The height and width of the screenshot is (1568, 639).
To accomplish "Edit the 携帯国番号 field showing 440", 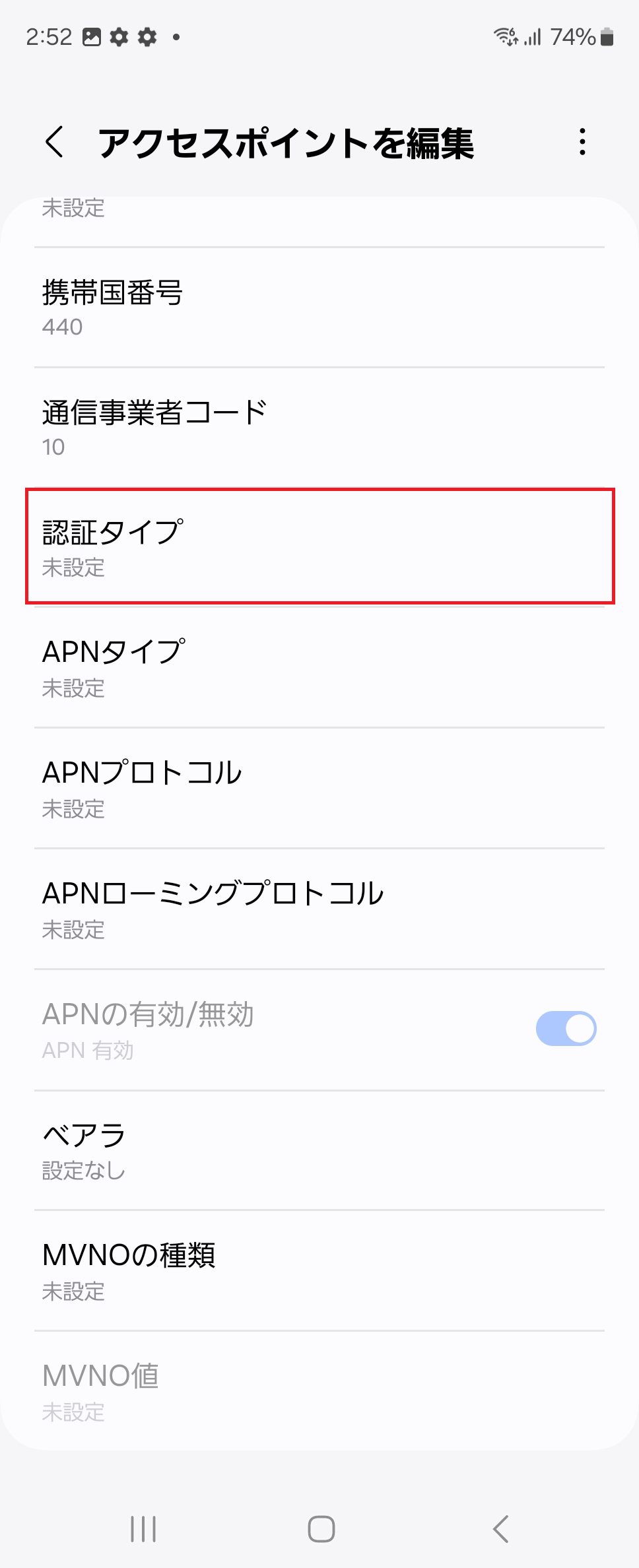I will click(319, 308).
